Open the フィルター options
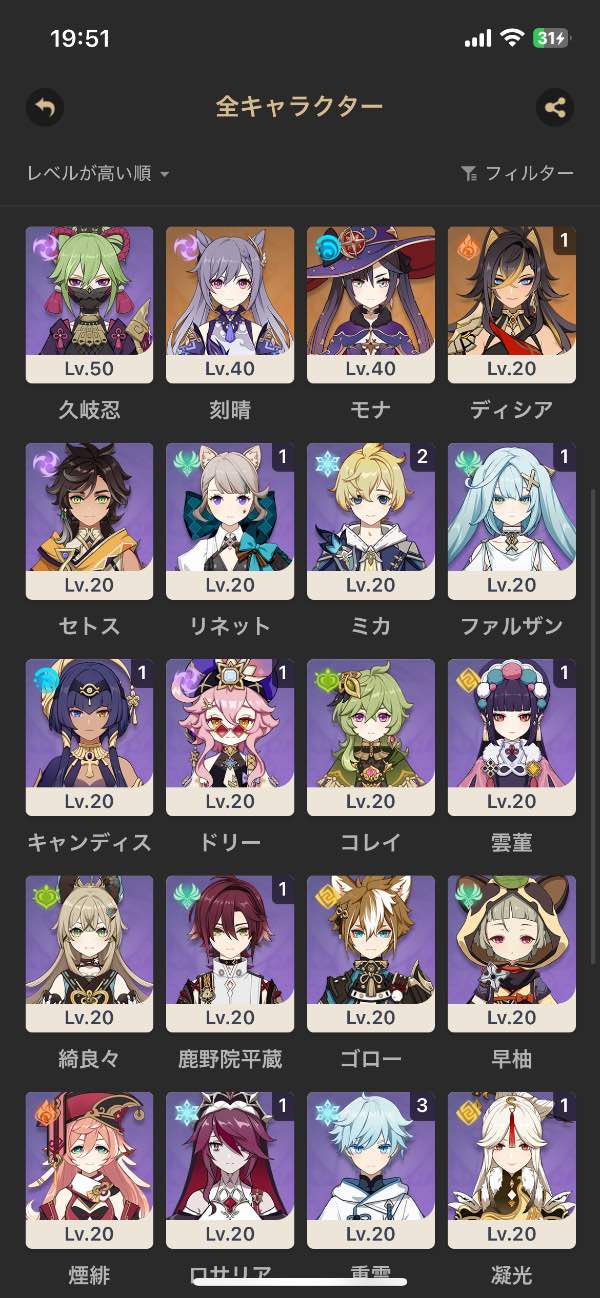The width and height of the screenshot is (600, 1298). coord(517,174)
